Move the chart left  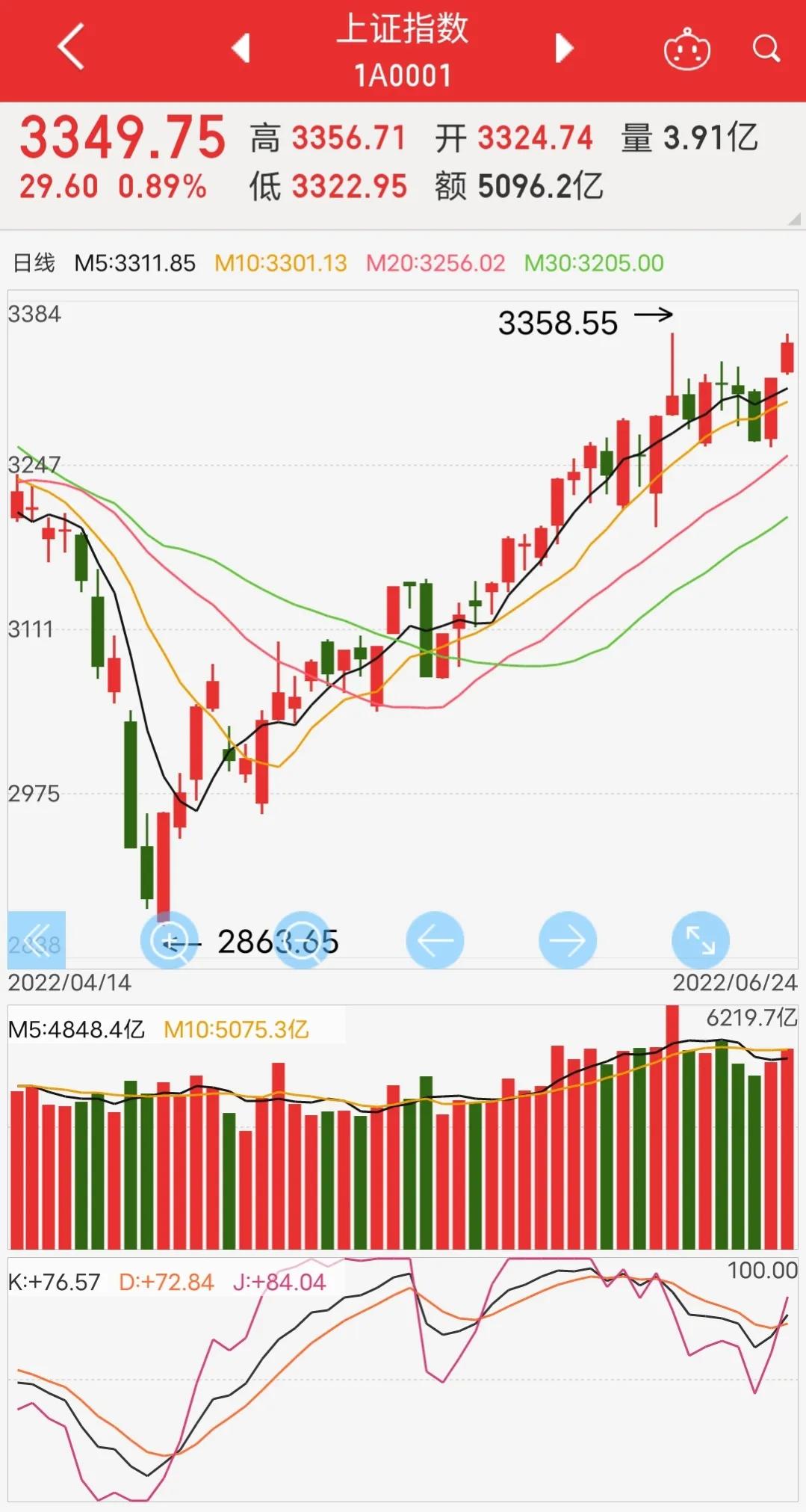pos(435,940)
